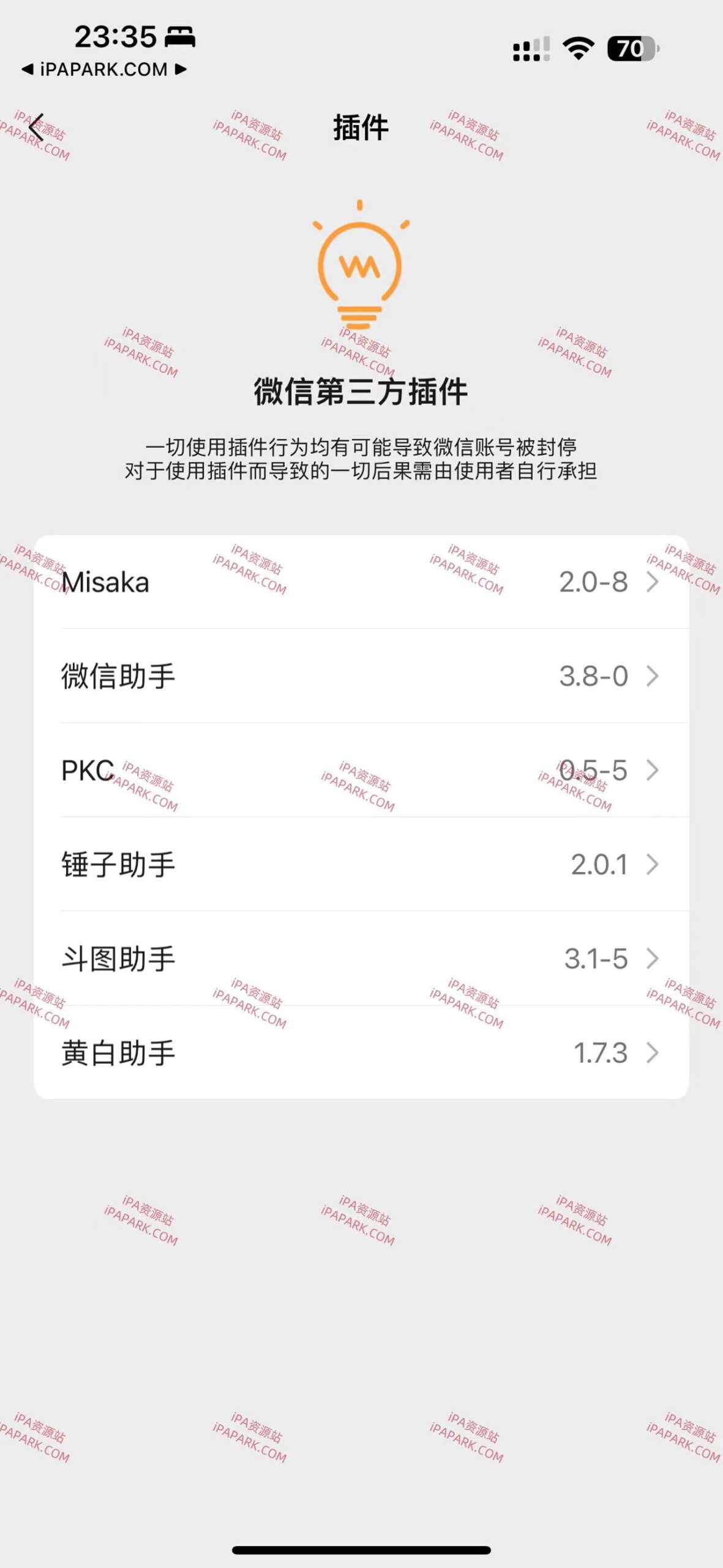Expand the Misaka plugin entry
The height and width of the screenshot is (1568, 723).
point(361,582)
